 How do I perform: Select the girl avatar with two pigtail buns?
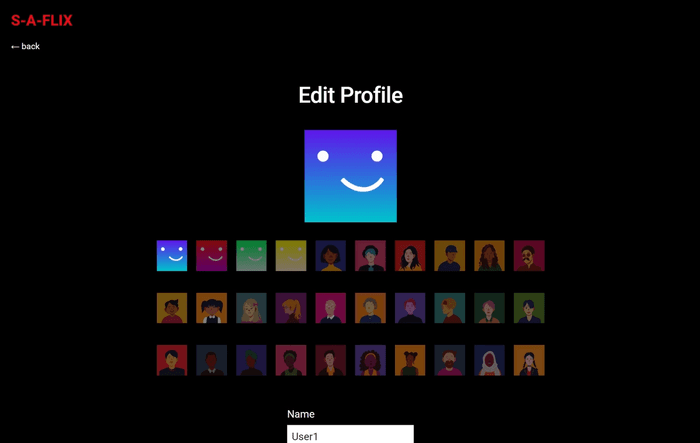pyautogui.click(x=211, y=308)
